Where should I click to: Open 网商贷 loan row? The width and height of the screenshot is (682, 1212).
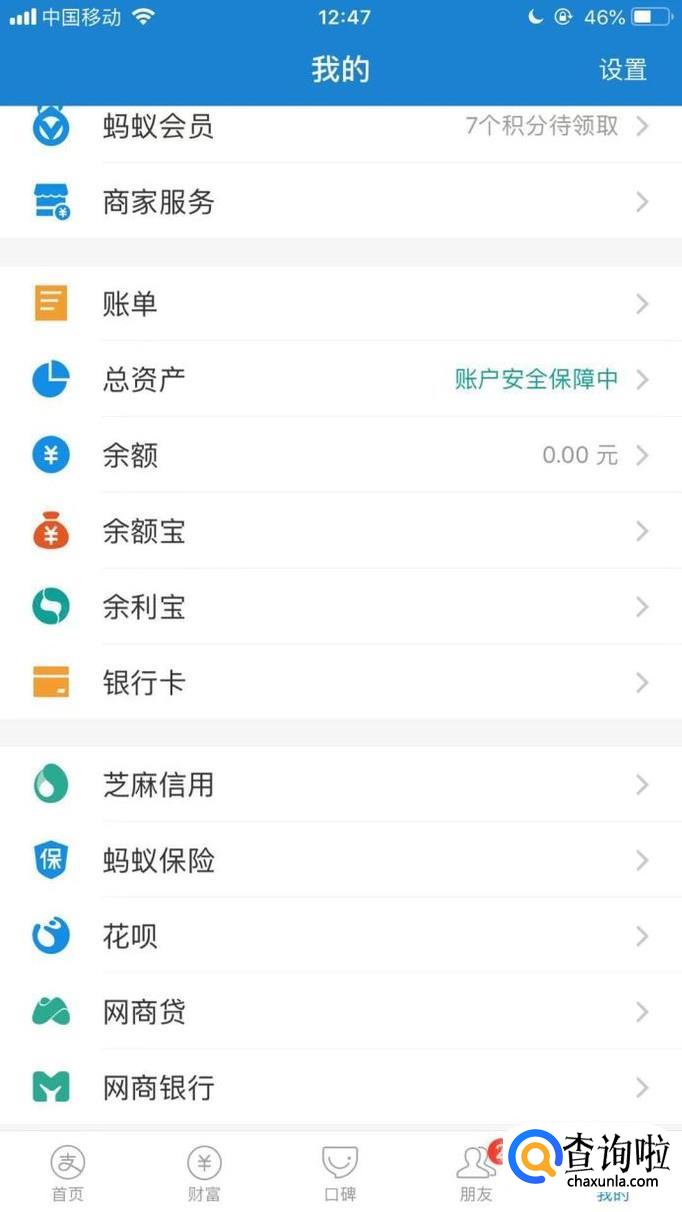point(340,1012)
